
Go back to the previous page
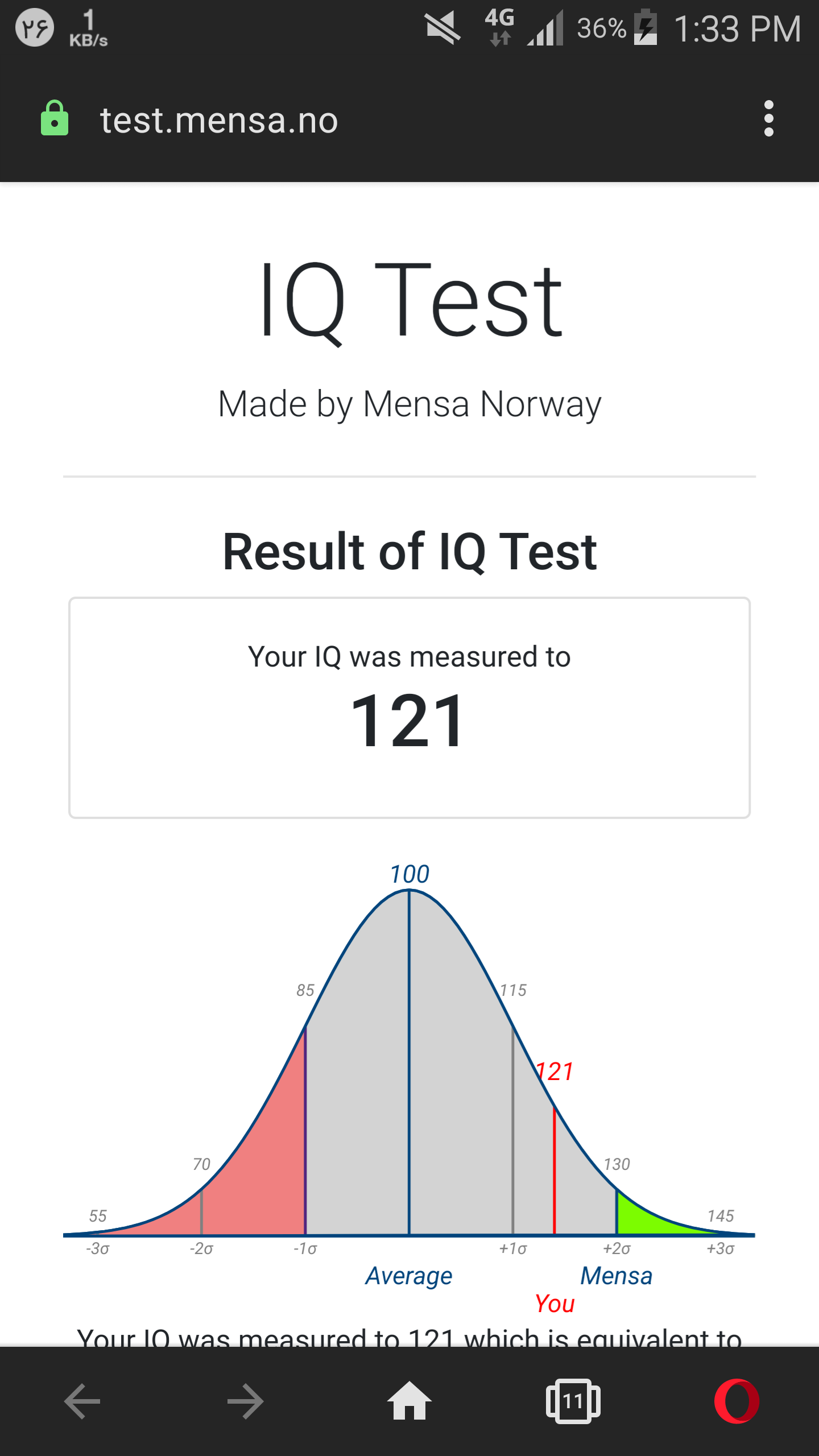tap(82, 1401)
